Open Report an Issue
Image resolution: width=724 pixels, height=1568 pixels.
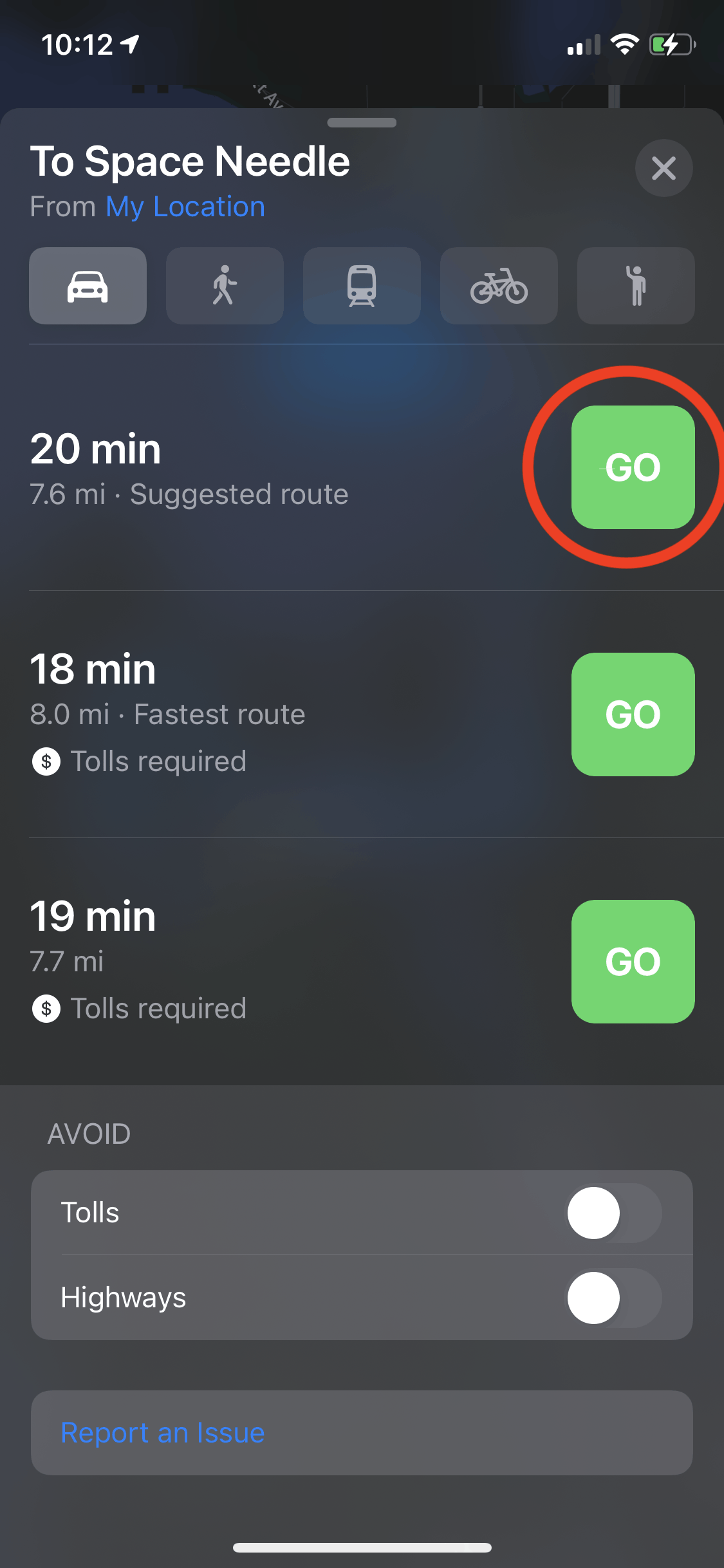[x=163, y=1433]
